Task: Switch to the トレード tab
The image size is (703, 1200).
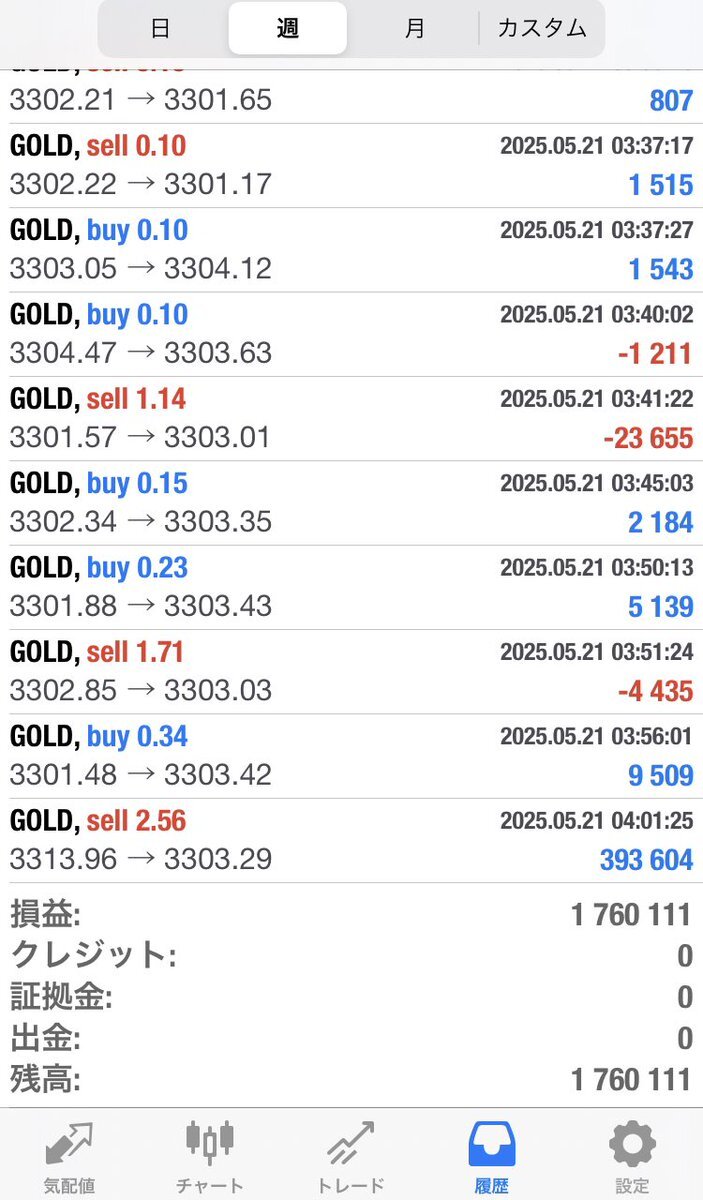Action: pos(351,1157)
